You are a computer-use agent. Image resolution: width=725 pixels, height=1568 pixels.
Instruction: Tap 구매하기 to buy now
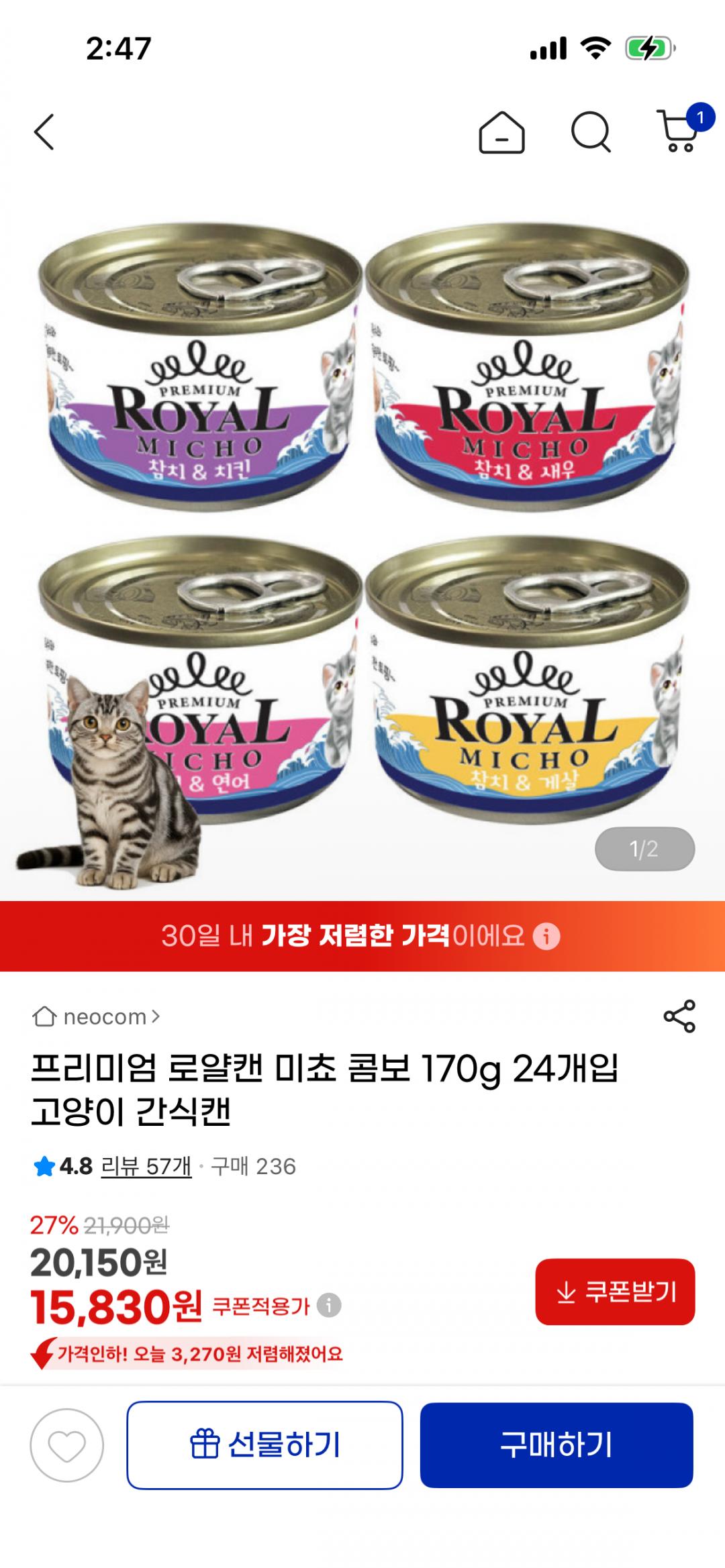557,1445
